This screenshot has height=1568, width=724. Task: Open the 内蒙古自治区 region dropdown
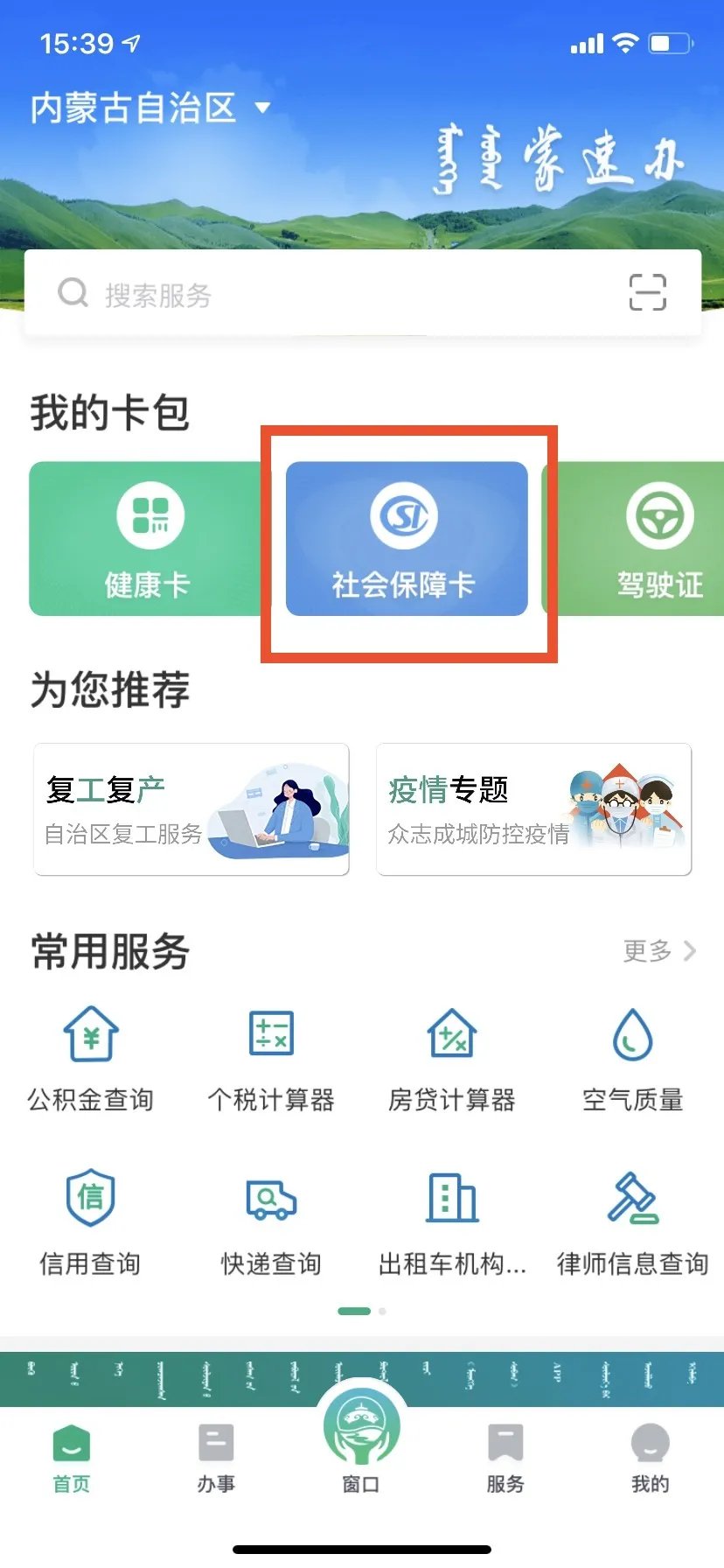point(150,108)
